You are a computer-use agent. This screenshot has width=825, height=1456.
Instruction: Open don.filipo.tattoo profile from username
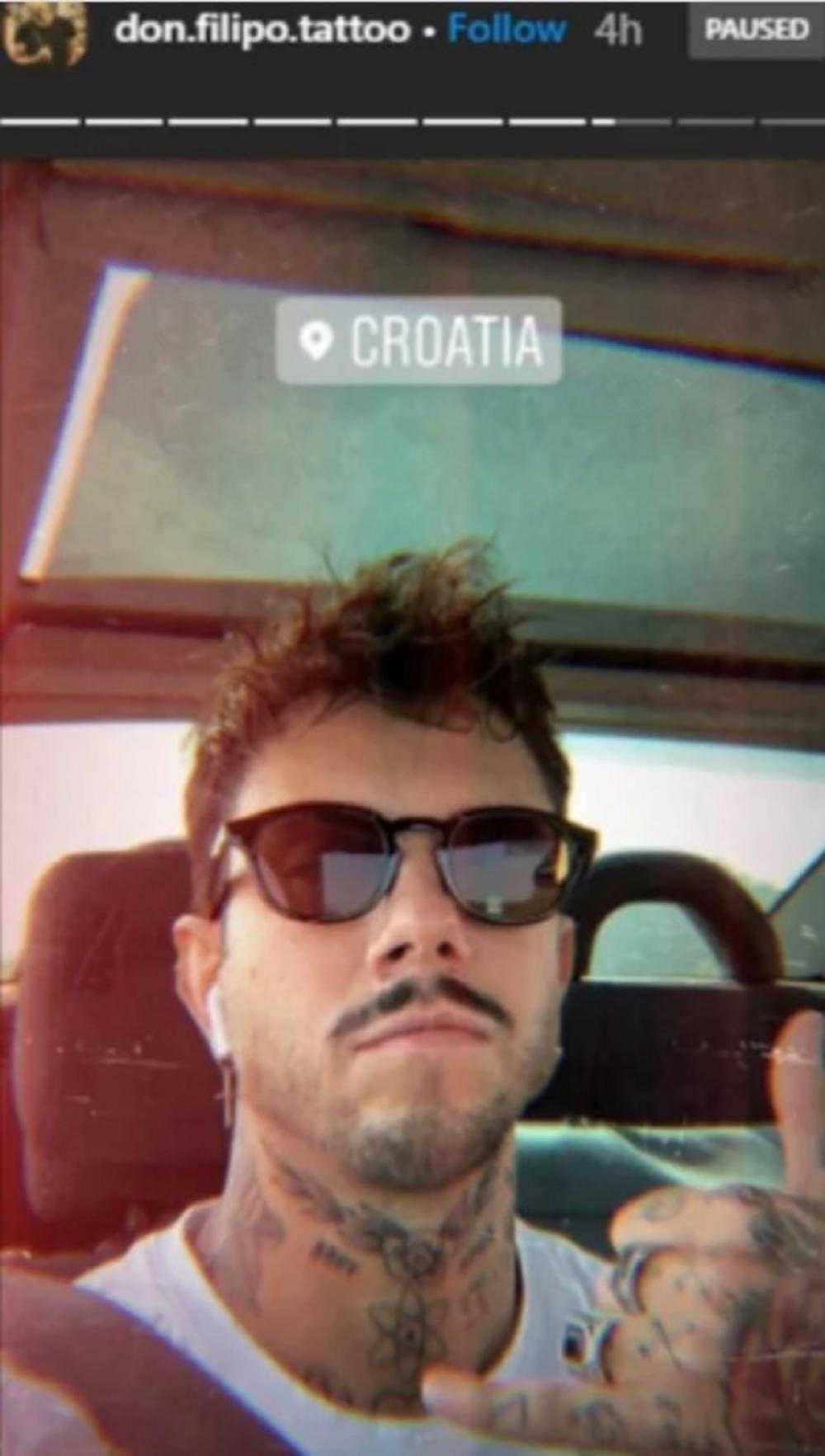point(262,30)
